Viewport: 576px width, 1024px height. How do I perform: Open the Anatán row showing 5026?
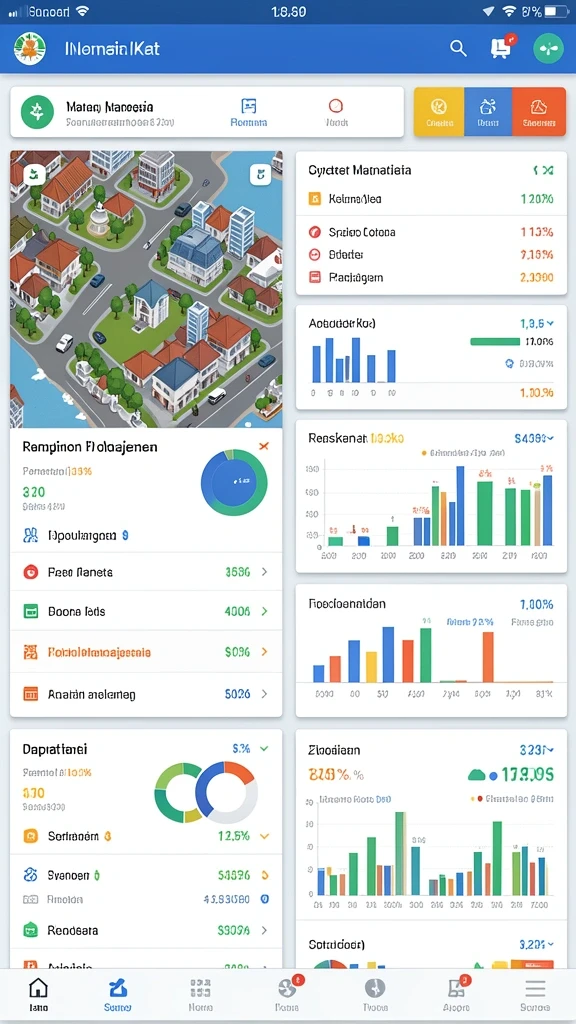[146, 694]
